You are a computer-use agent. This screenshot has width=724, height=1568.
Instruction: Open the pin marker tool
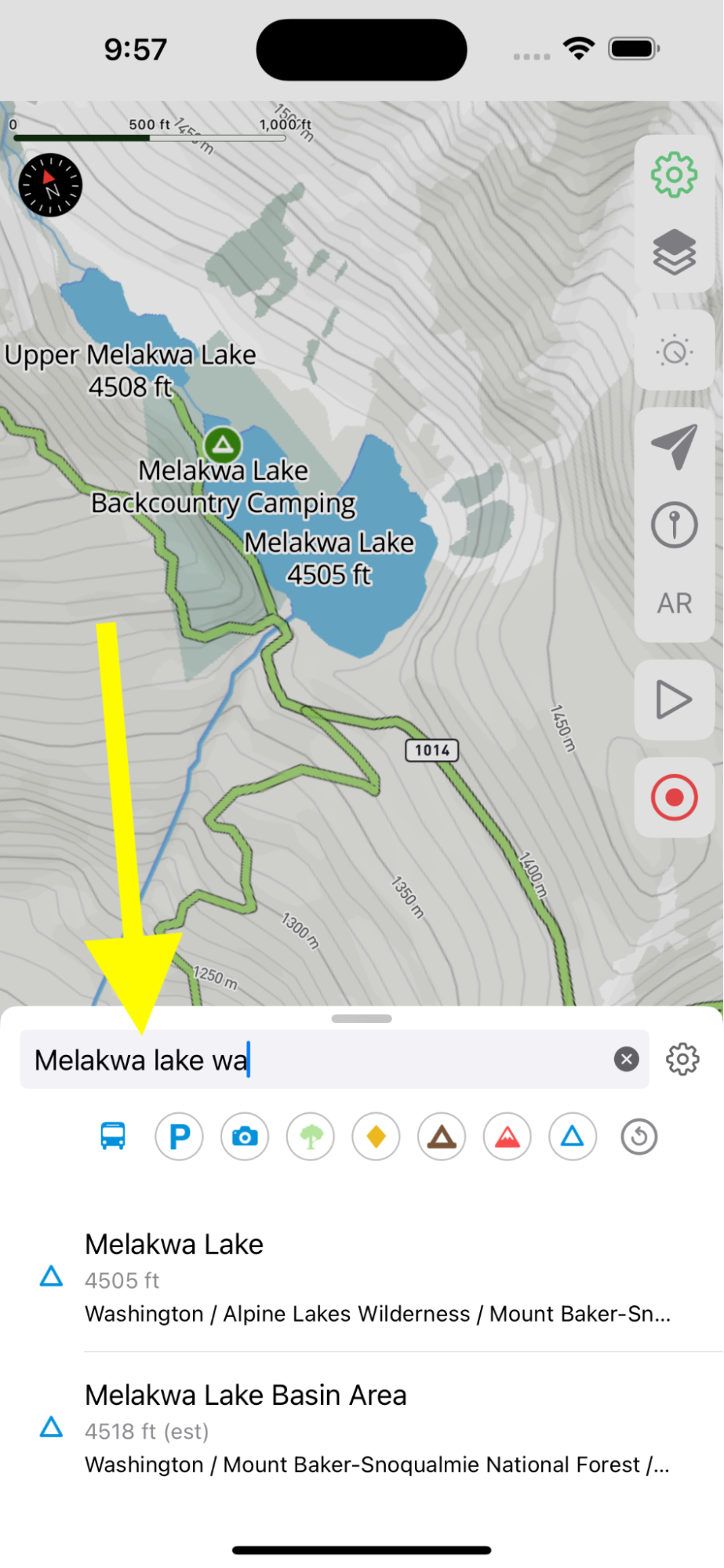pyautogui.click(x=674, y=524)
